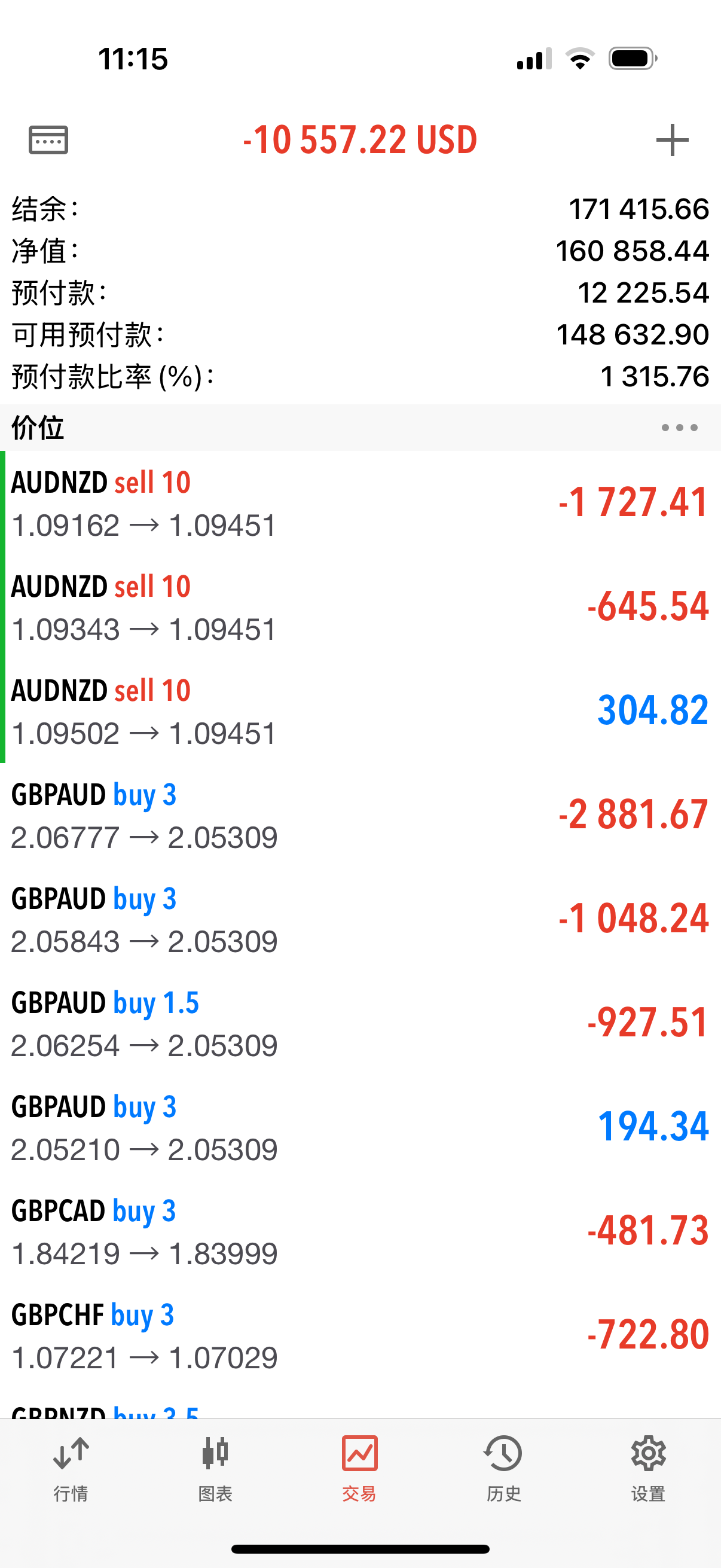
Task: Open the GBPCHF buy 3 position
Action: coord(360,1335)
